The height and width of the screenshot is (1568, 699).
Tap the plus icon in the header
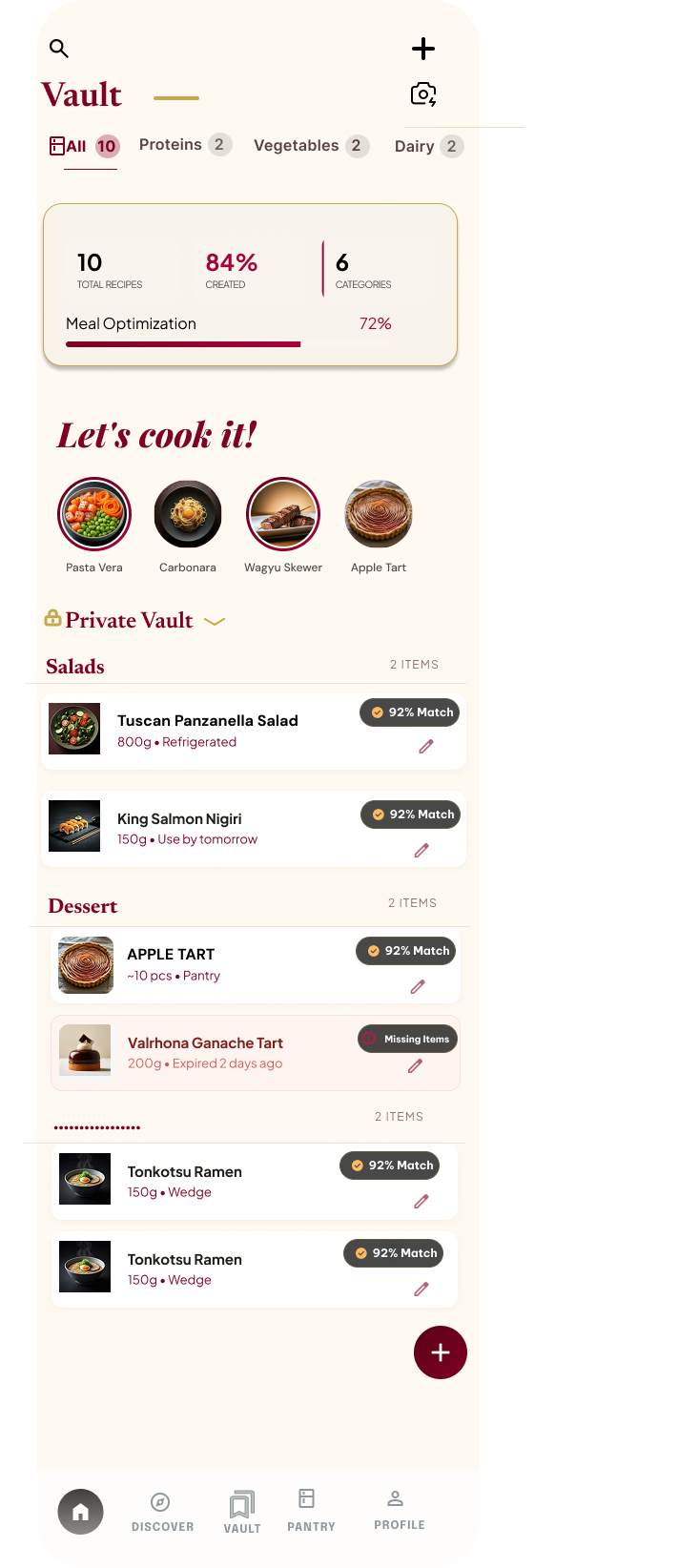click(x=423, y=49)
